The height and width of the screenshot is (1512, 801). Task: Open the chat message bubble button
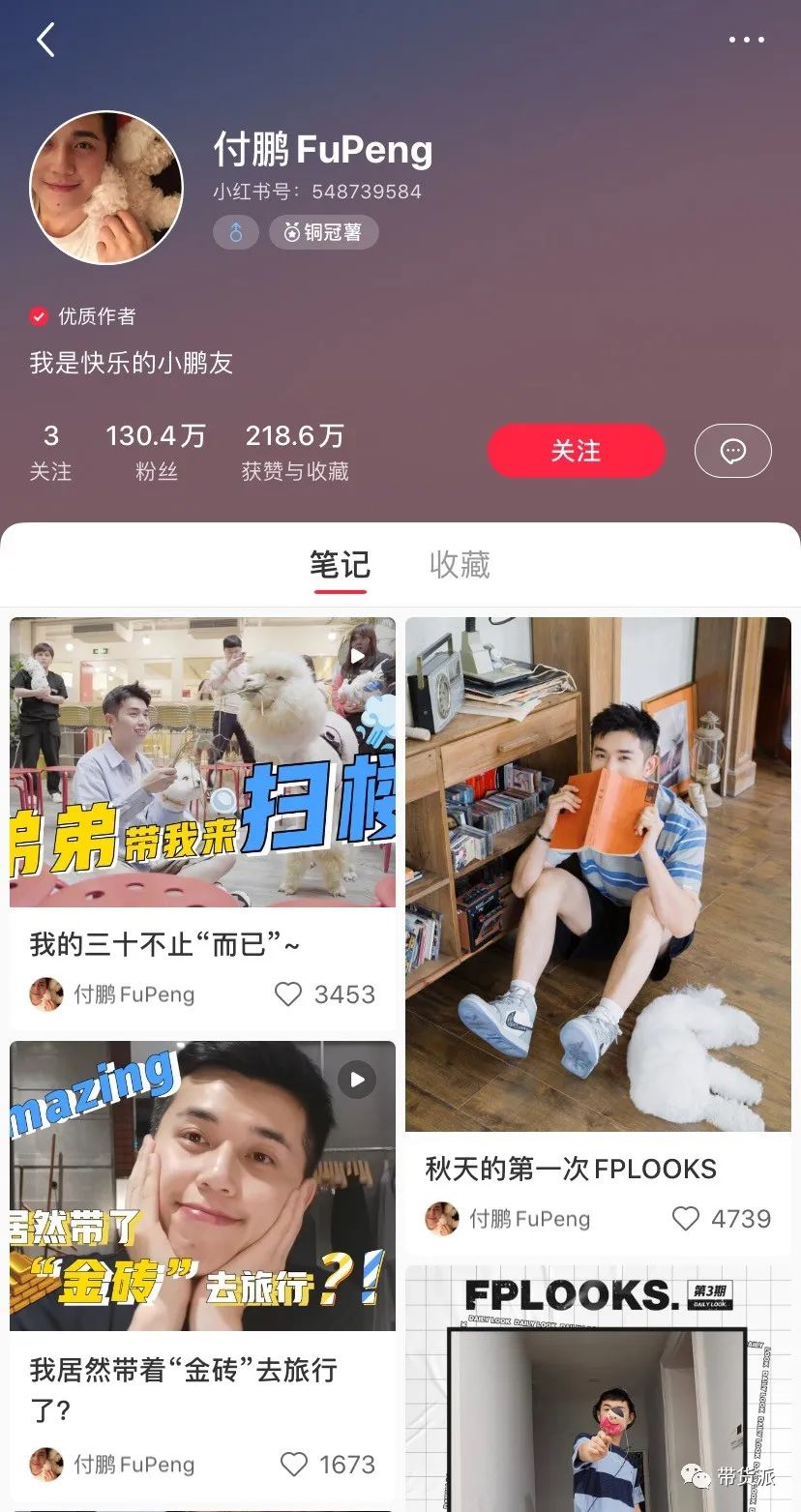click(x=732, y=451)
